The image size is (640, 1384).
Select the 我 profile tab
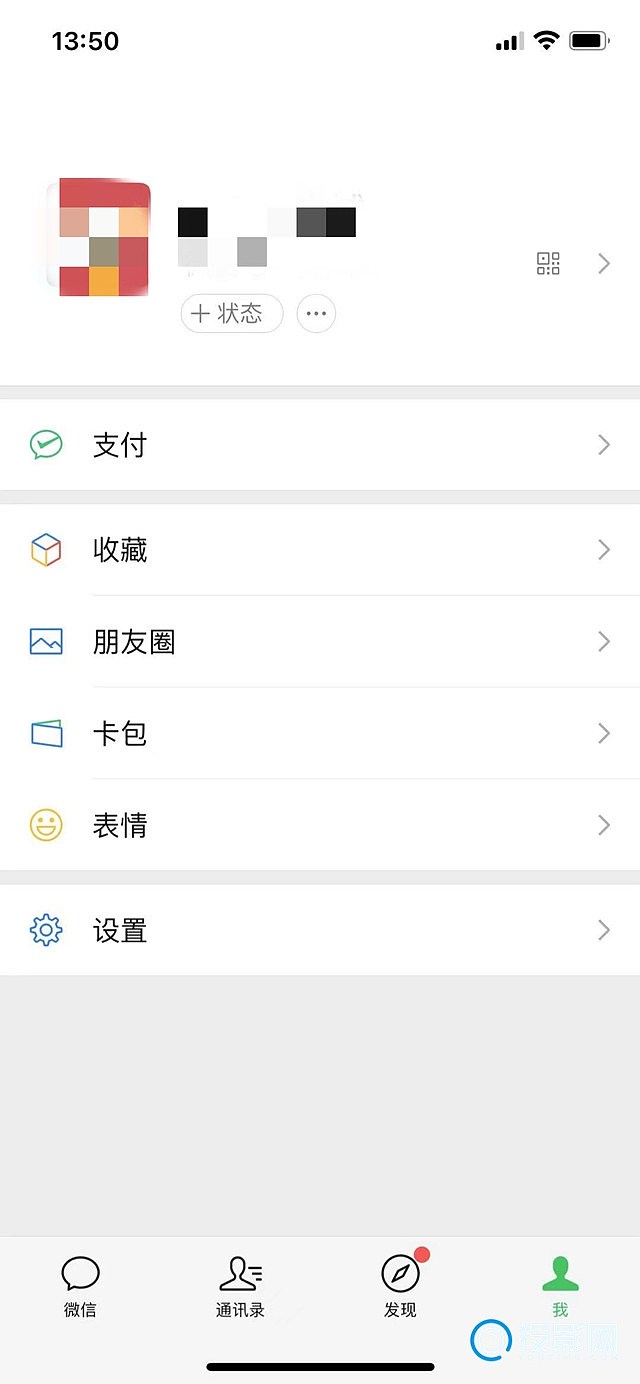[560, 1287]
